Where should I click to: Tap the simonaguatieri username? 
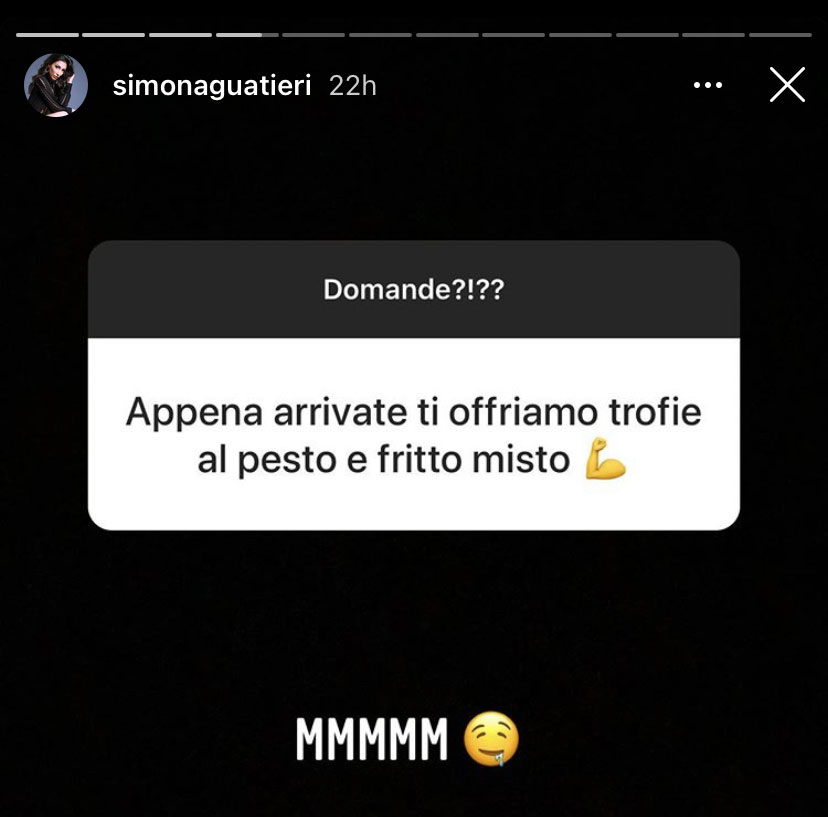click(213, 86)
